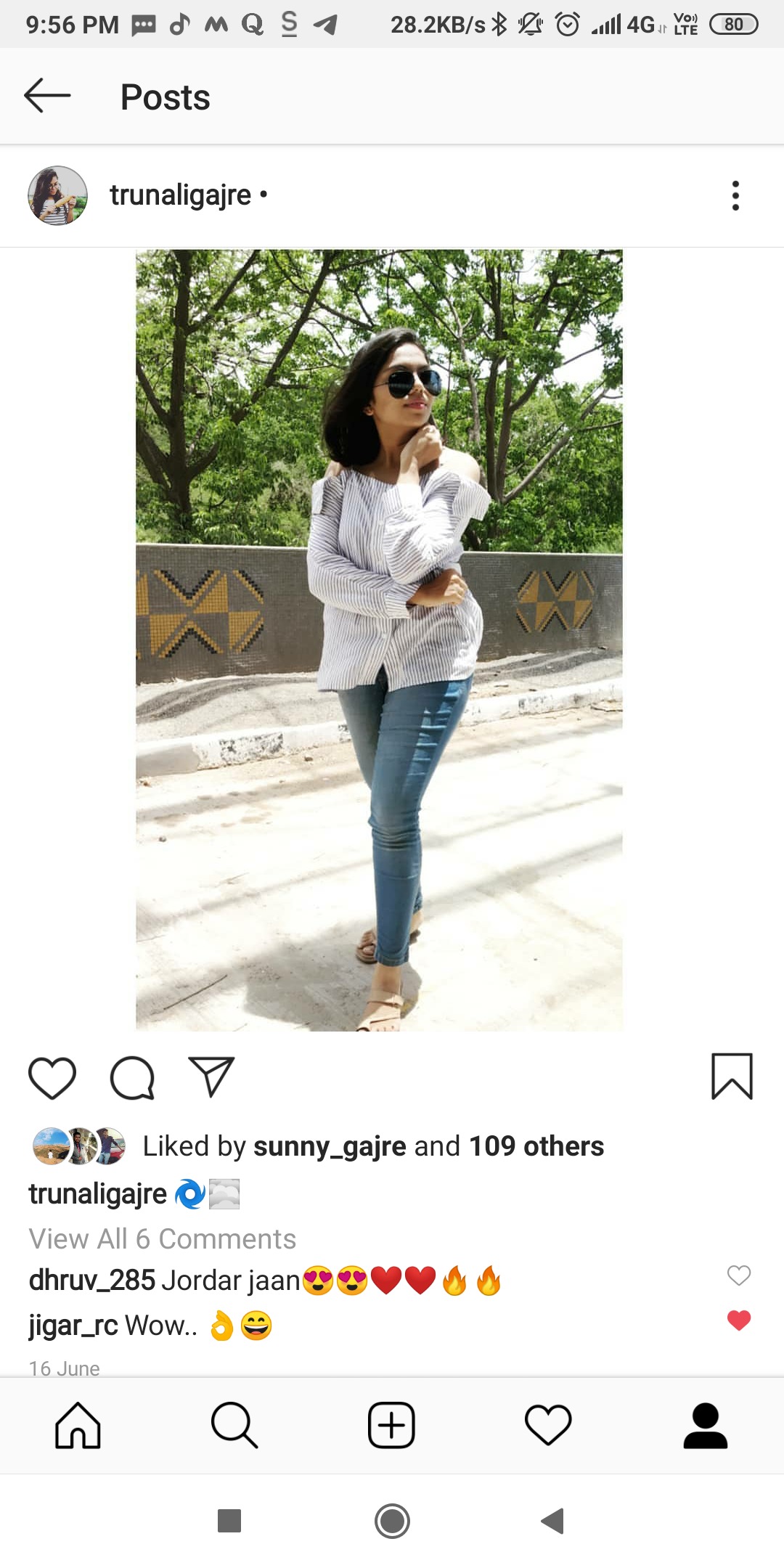Share the post via paper plane icon

pos(211,1077)
